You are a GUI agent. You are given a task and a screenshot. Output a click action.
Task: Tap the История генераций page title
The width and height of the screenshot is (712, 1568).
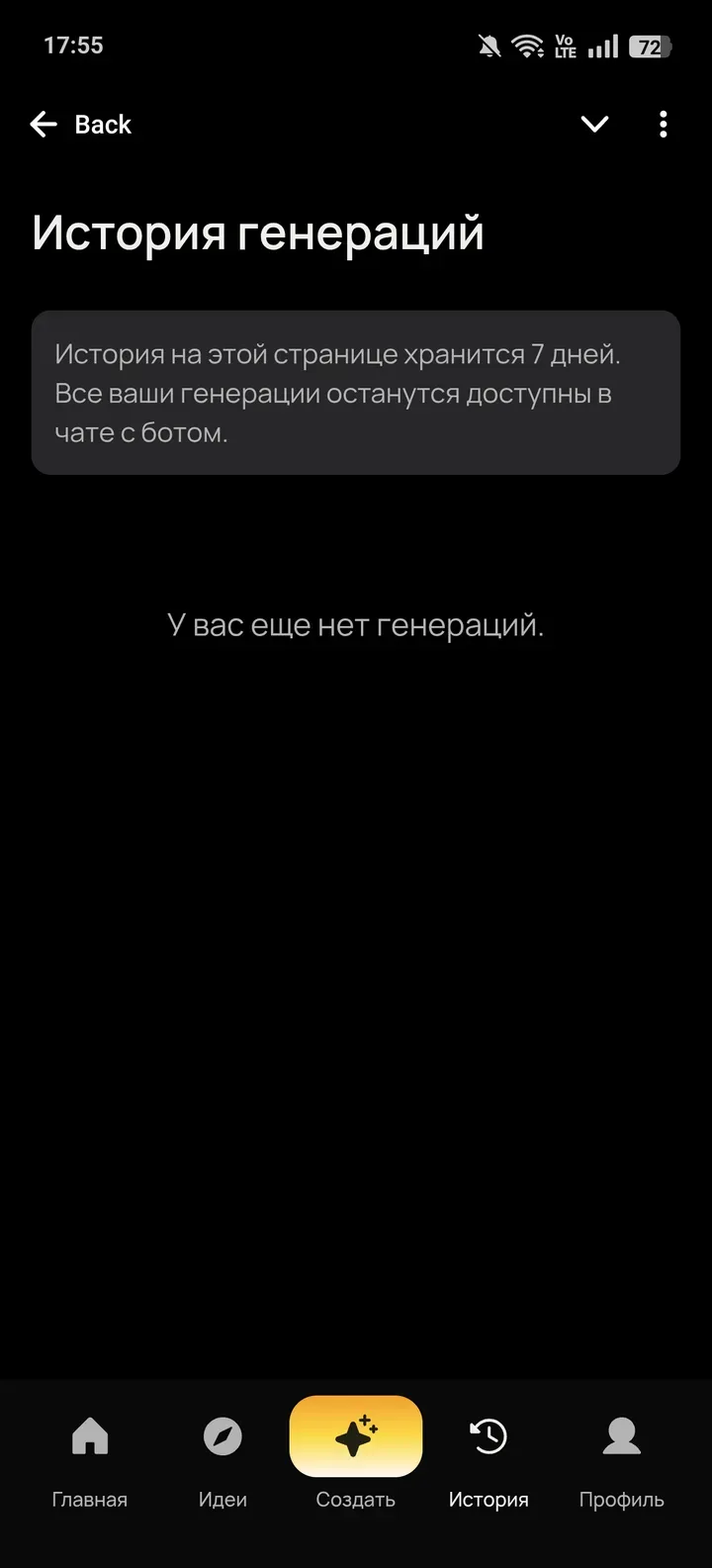click(259, 231)
